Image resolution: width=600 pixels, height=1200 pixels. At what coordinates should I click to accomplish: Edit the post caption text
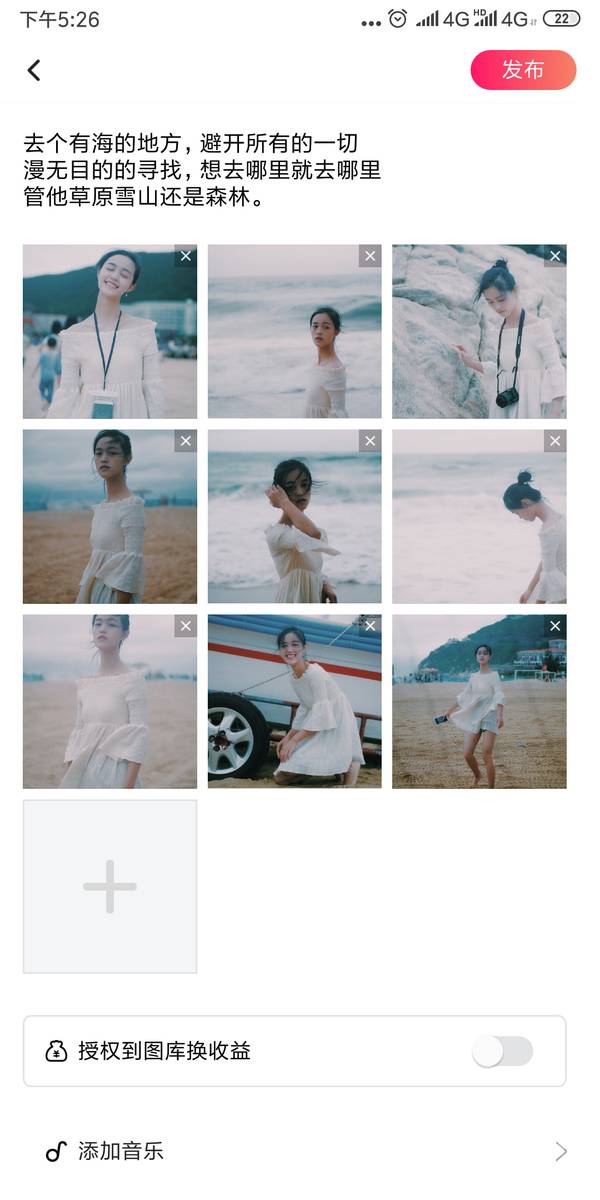click(202, 170)
